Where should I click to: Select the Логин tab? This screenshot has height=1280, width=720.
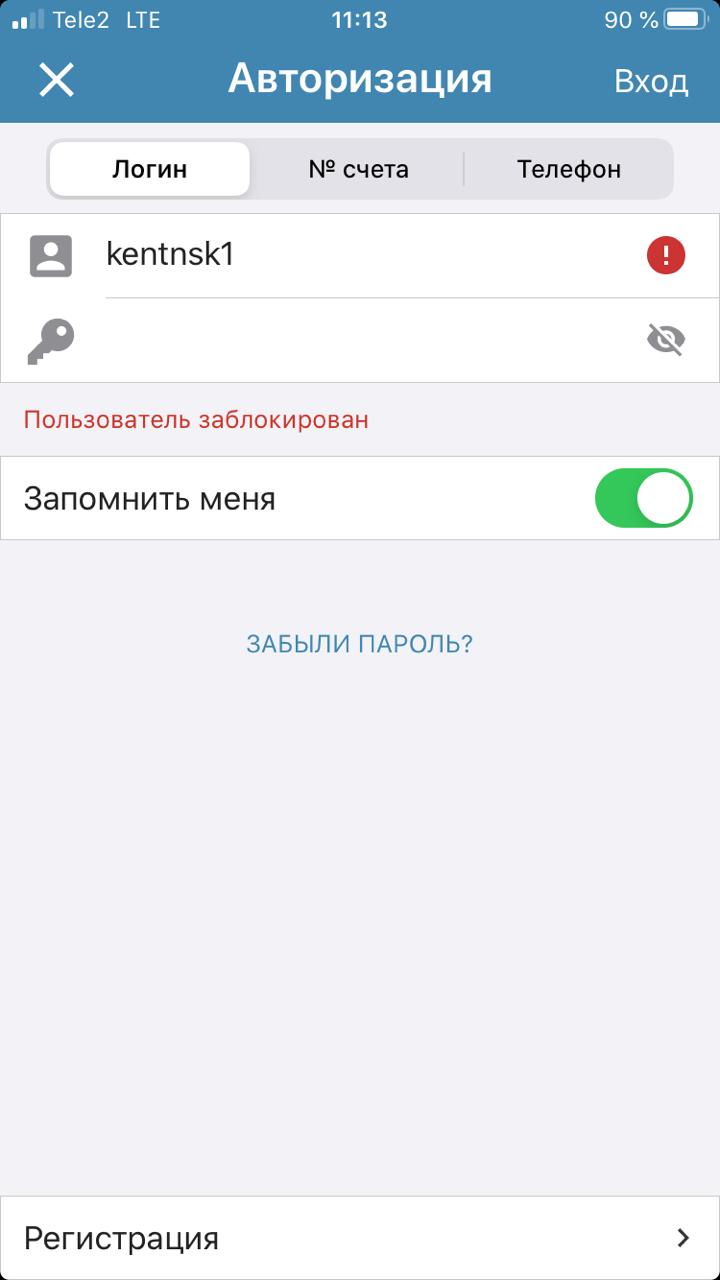pos(150,169)
